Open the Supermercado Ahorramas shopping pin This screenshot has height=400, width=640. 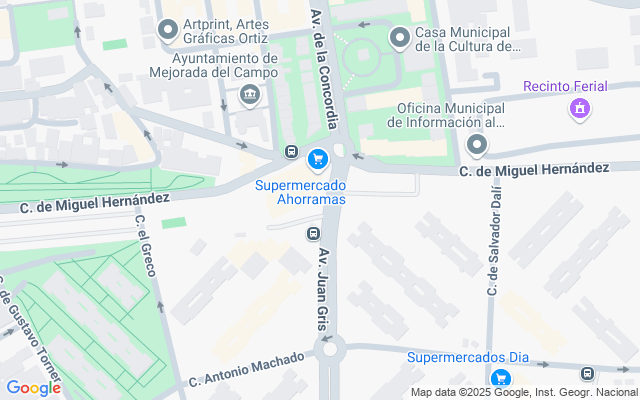(318, 160)
